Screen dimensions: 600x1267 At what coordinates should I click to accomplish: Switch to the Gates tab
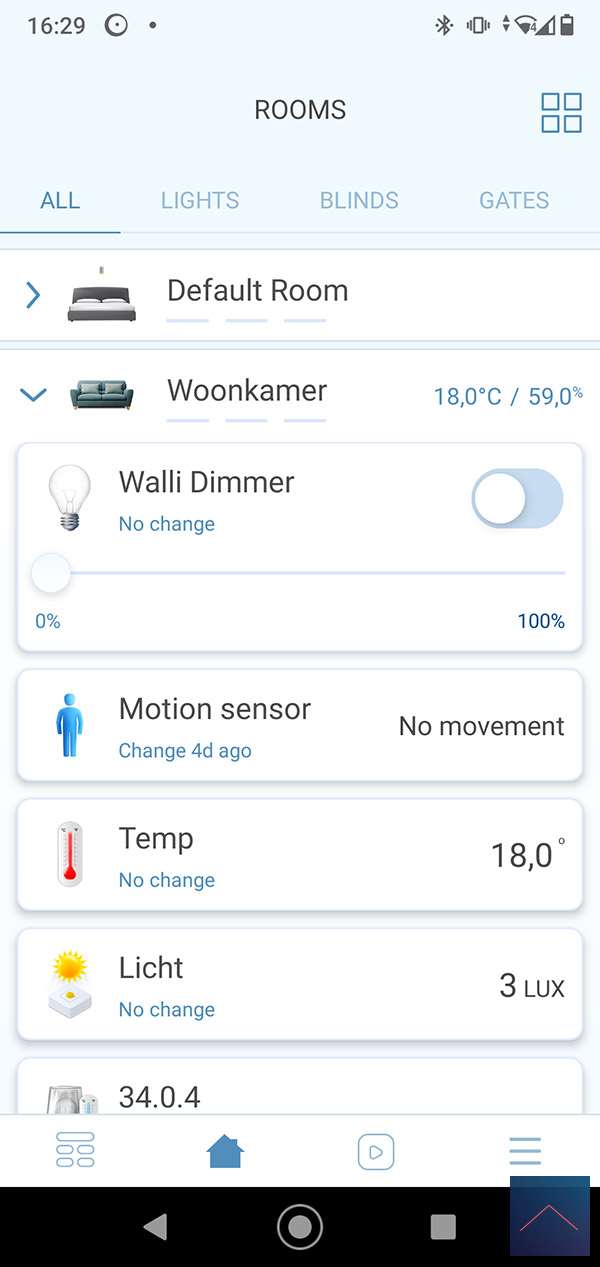(x=514, y=200)
